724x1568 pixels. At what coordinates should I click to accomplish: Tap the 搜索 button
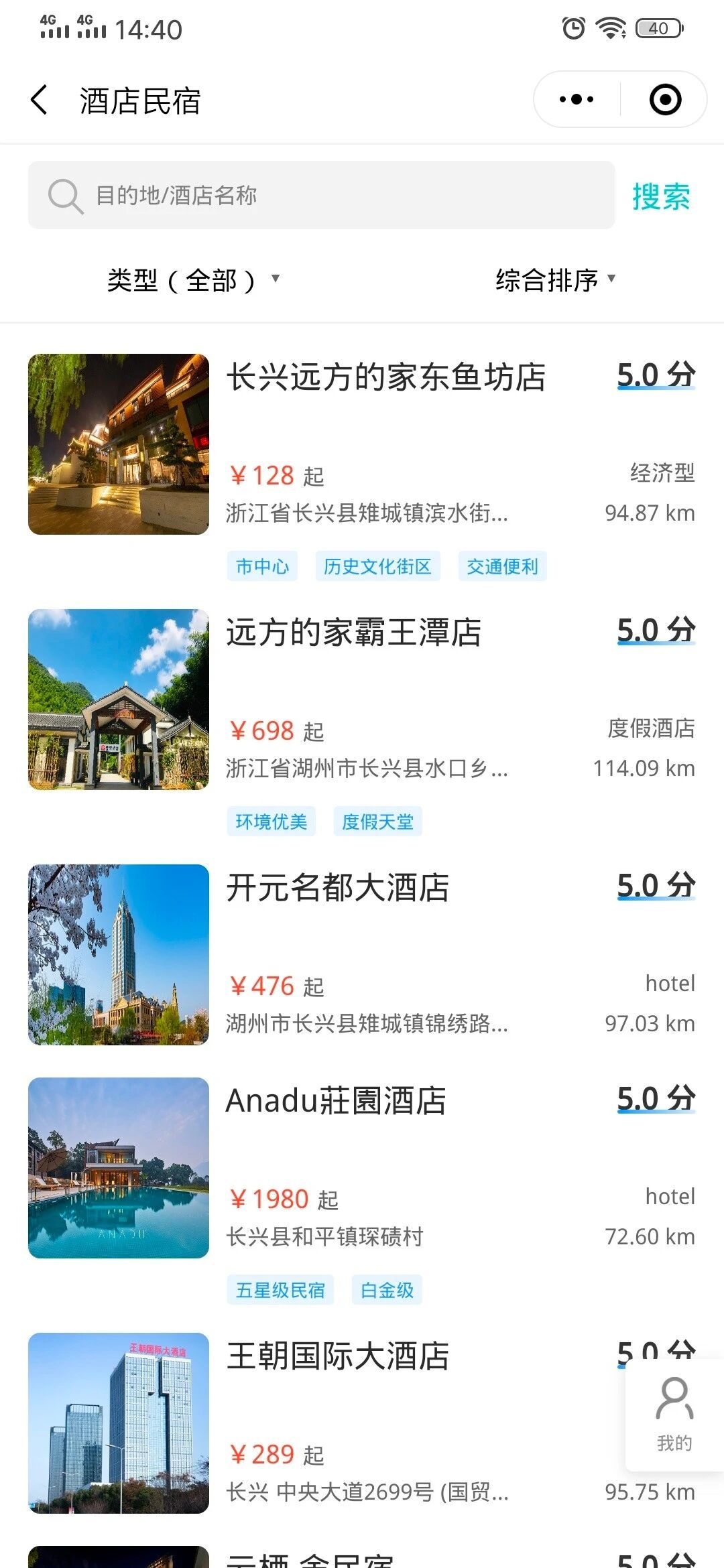(661, 196)
